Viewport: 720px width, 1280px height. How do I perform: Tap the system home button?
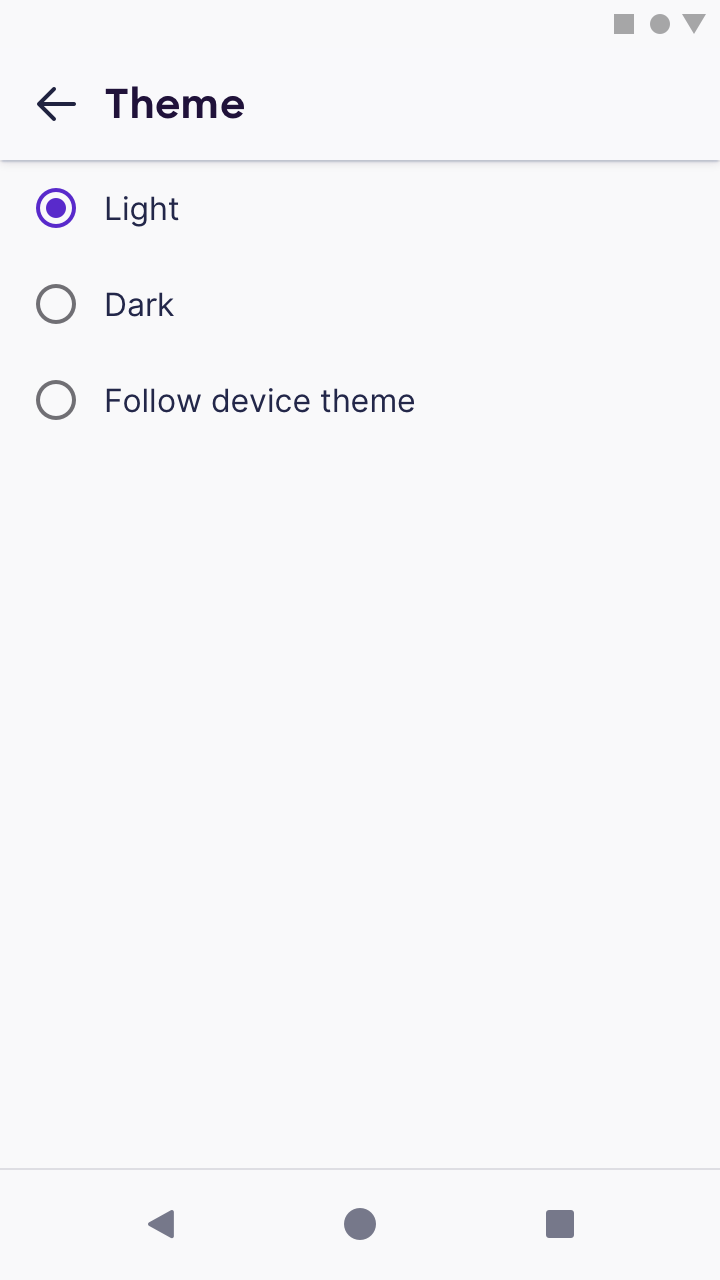[360, 1224]
